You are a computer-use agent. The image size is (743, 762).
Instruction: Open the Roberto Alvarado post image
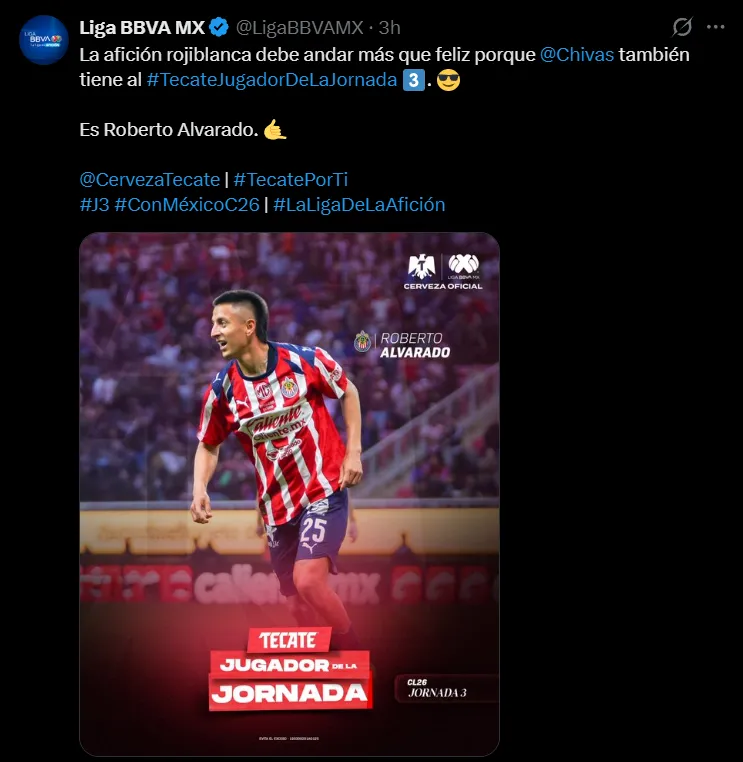click(289, 493)
